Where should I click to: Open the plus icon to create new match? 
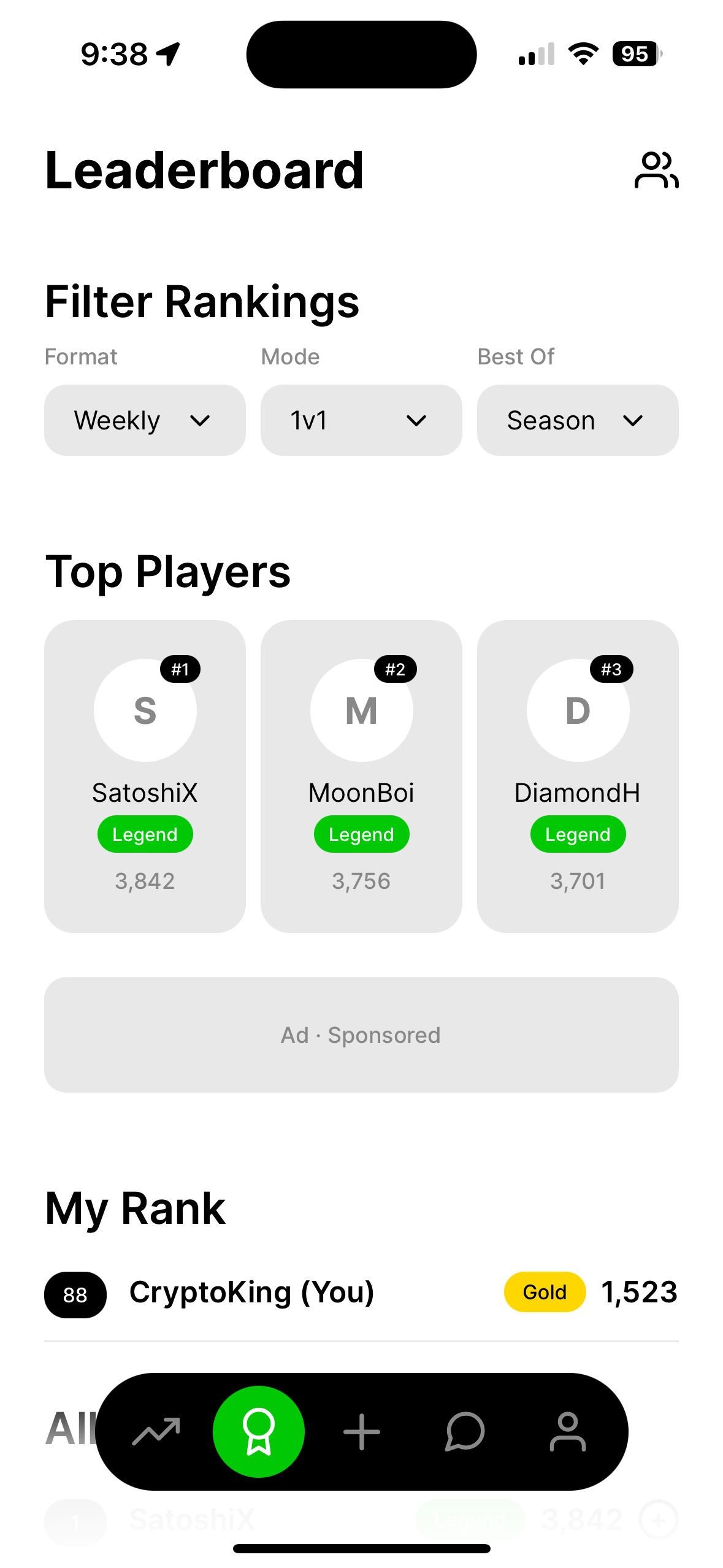tap(361, 1432)
